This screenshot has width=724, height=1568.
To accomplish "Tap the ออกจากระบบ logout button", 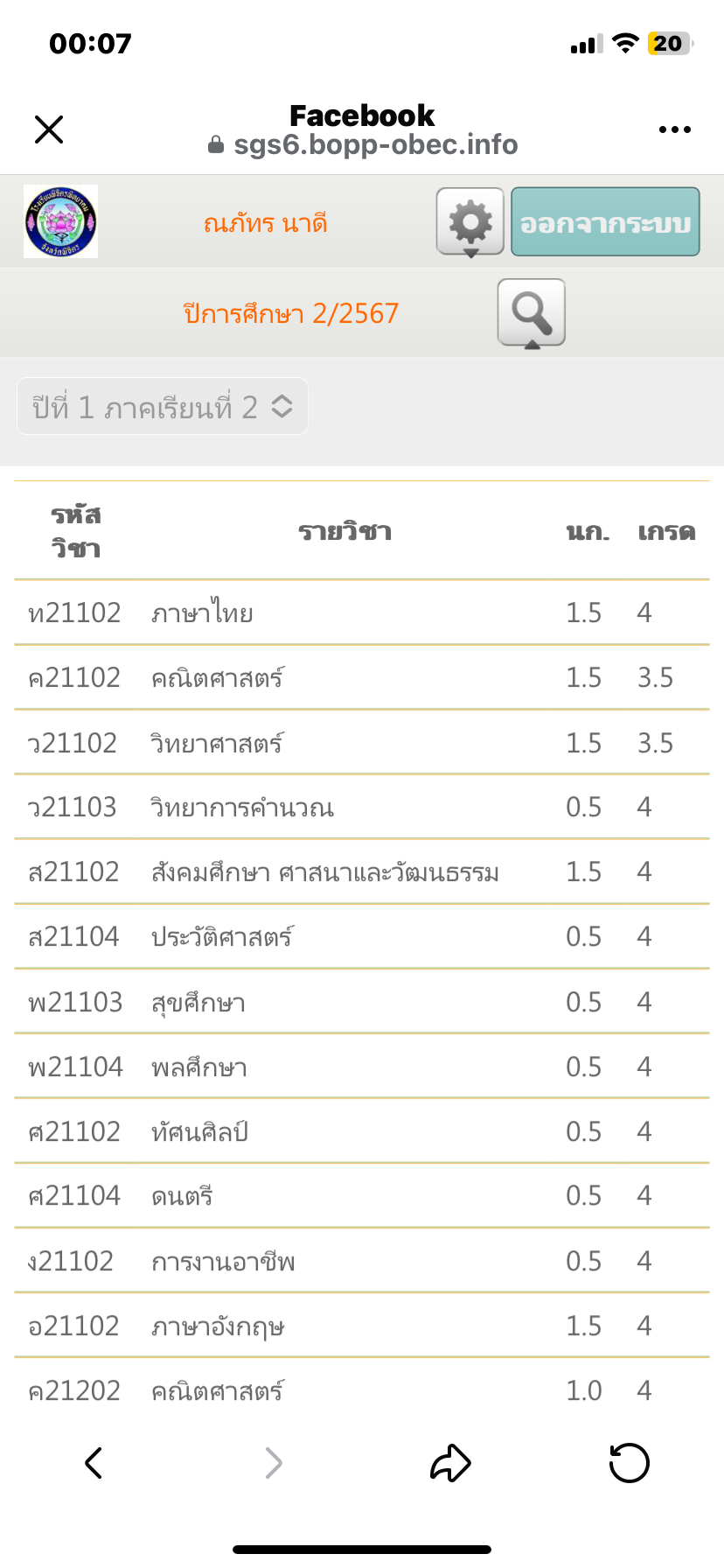I will [605, 222].
